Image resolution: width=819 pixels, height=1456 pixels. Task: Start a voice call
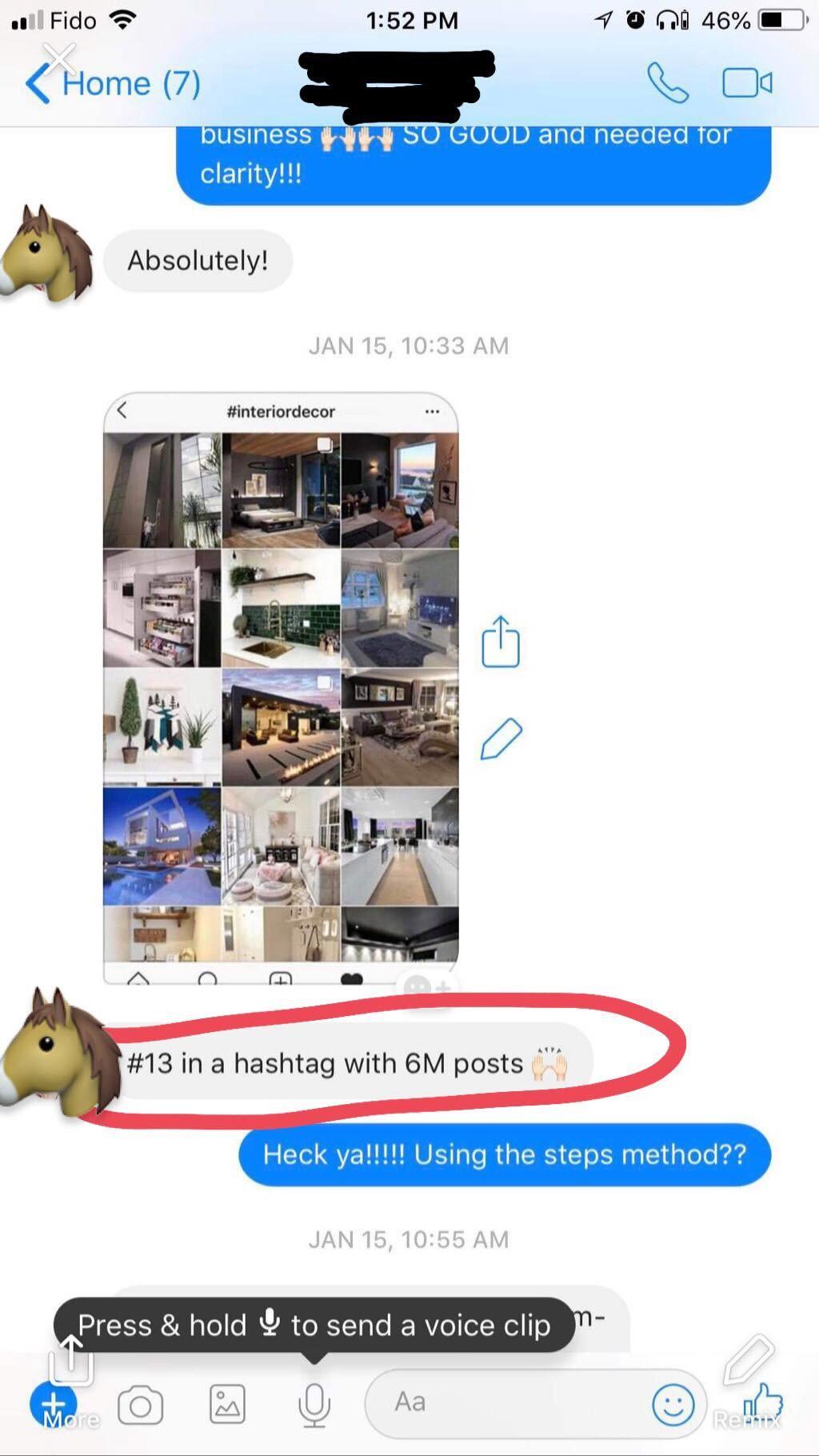tap(667, 83)
